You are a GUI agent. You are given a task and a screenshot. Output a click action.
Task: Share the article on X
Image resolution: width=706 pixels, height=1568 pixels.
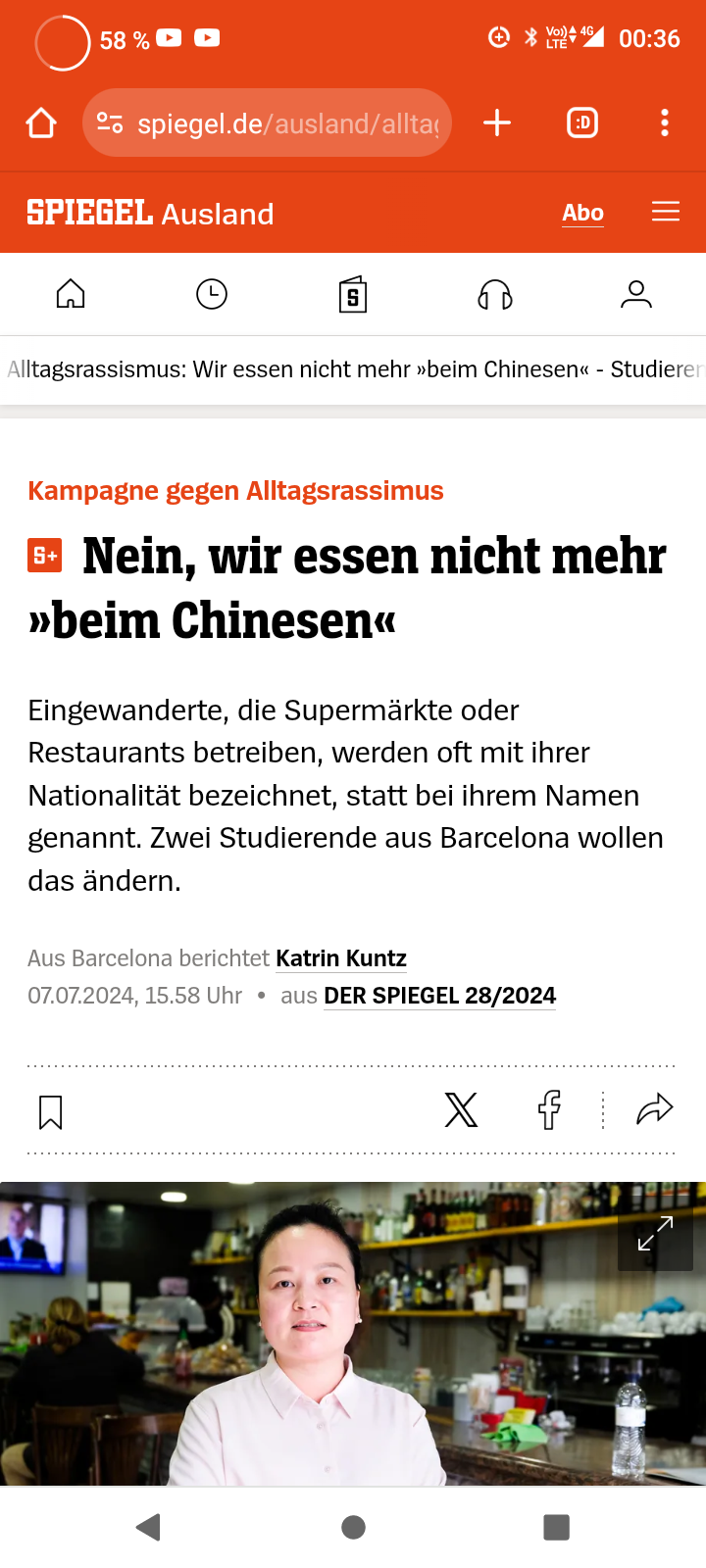pyautogui.click(x=461, y=1110)
